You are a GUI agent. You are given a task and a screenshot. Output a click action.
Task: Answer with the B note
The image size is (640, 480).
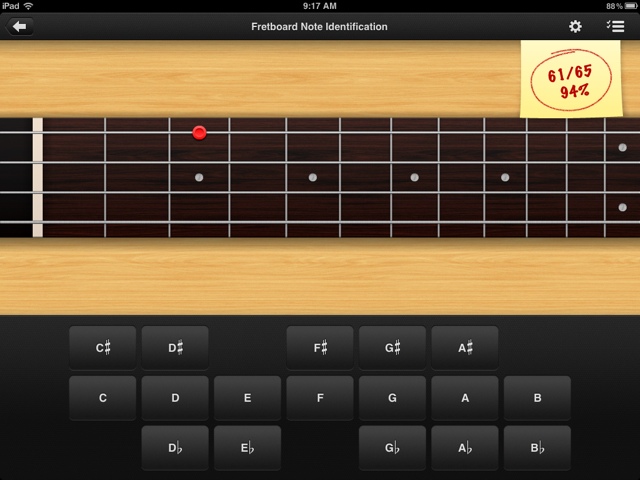coord(537,398)
